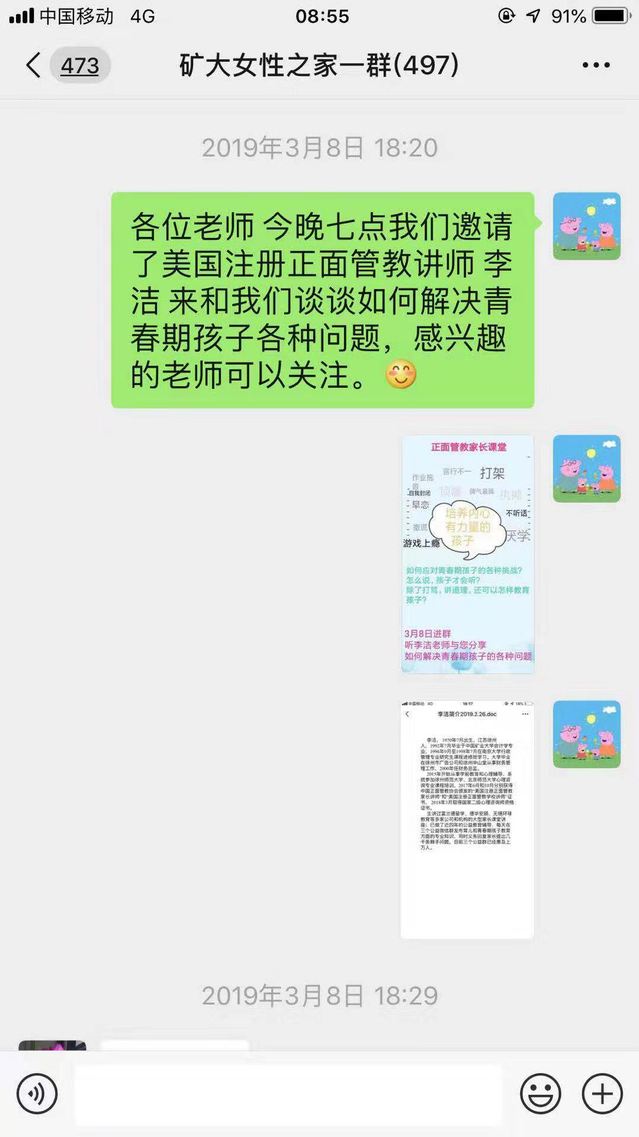
Task: Switch to voice message input
Action: (37, 1095)
